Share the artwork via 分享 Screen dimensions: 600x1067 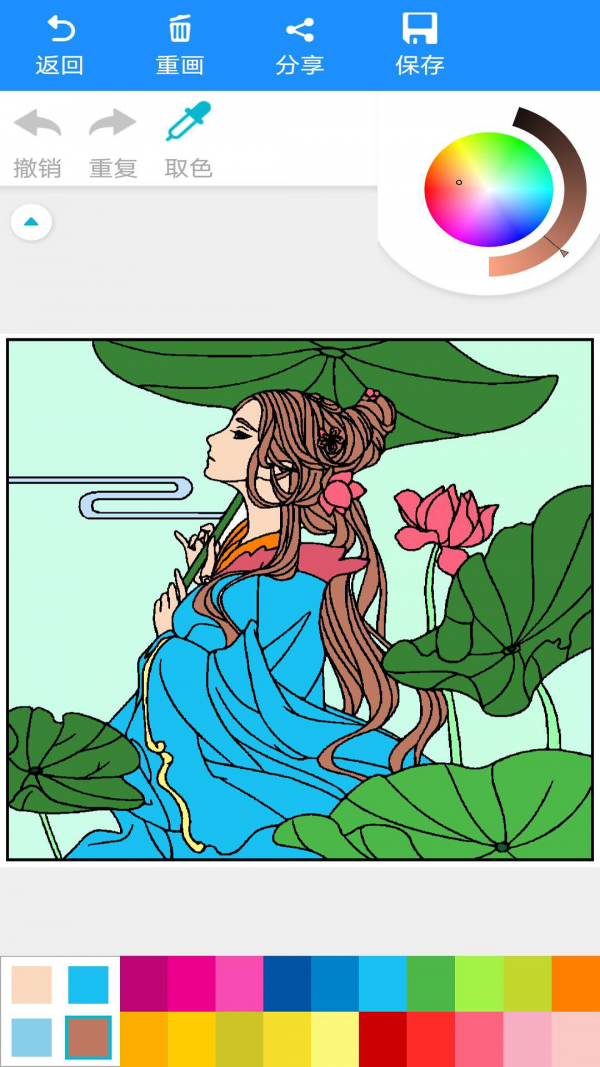click(299, 45)
